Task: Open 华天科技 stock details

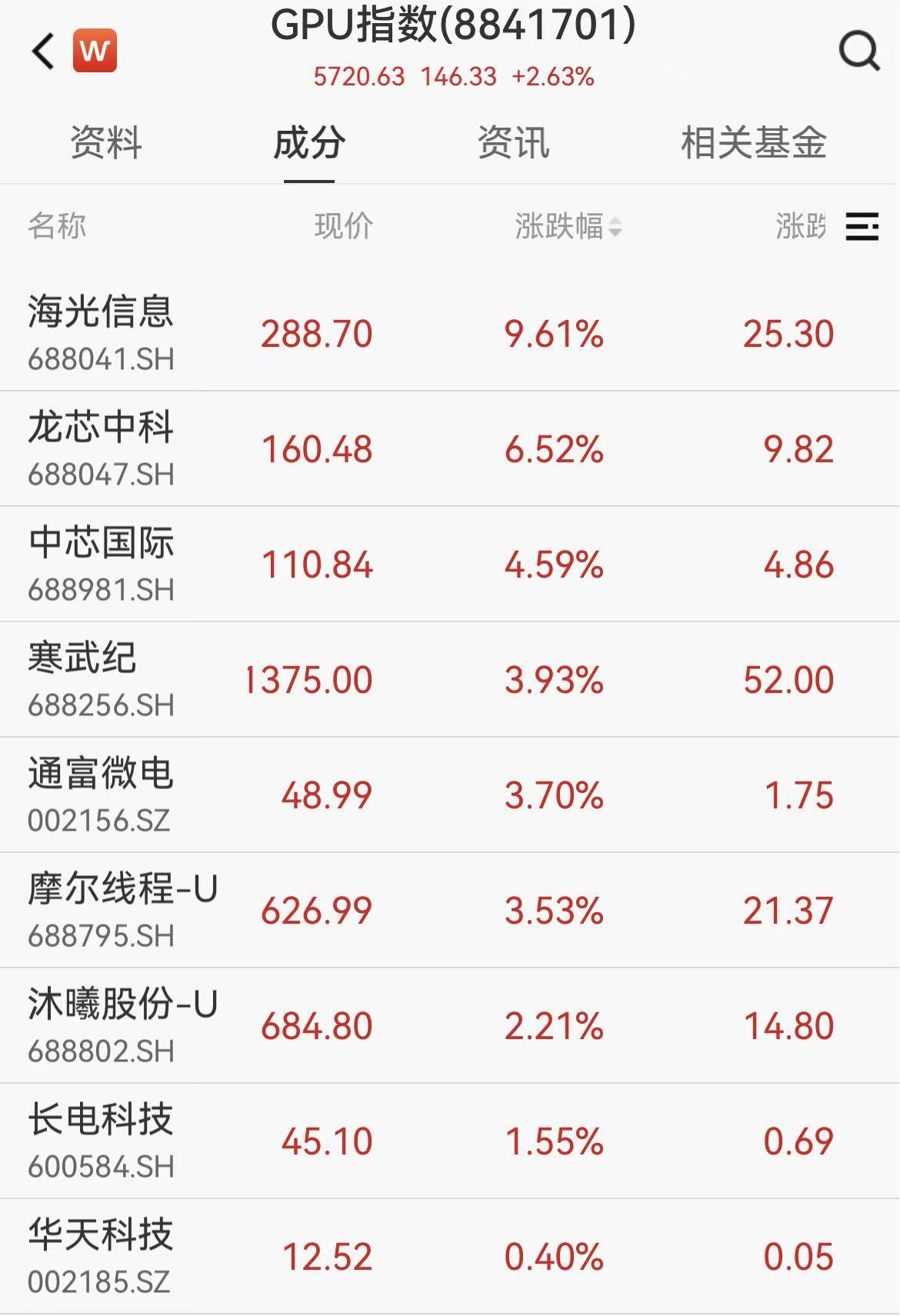Action: click(x=101, y=1255)
